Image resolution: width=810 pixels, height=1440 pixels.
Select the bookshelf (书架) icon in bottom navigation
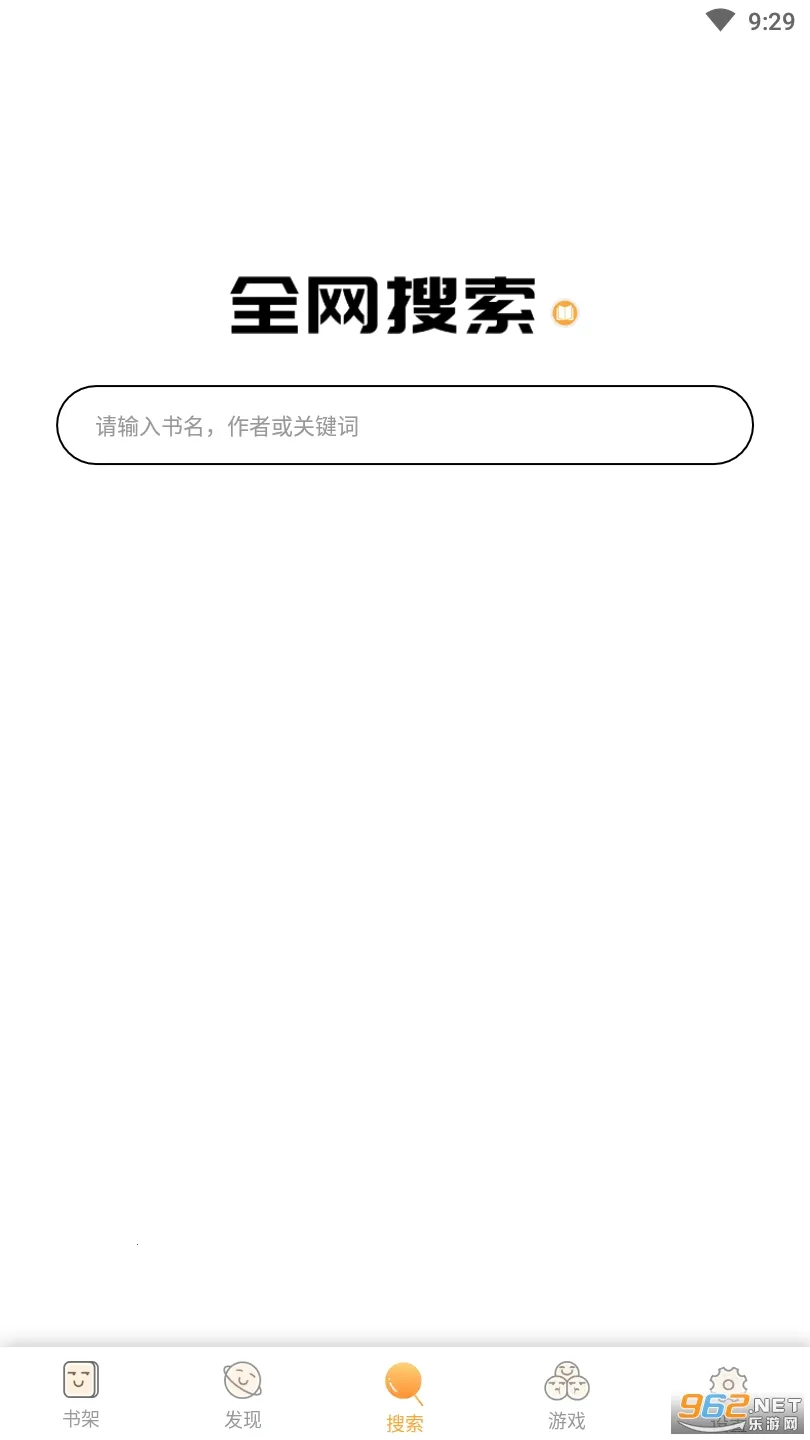pyautogui.click(x=80, y=1378)
